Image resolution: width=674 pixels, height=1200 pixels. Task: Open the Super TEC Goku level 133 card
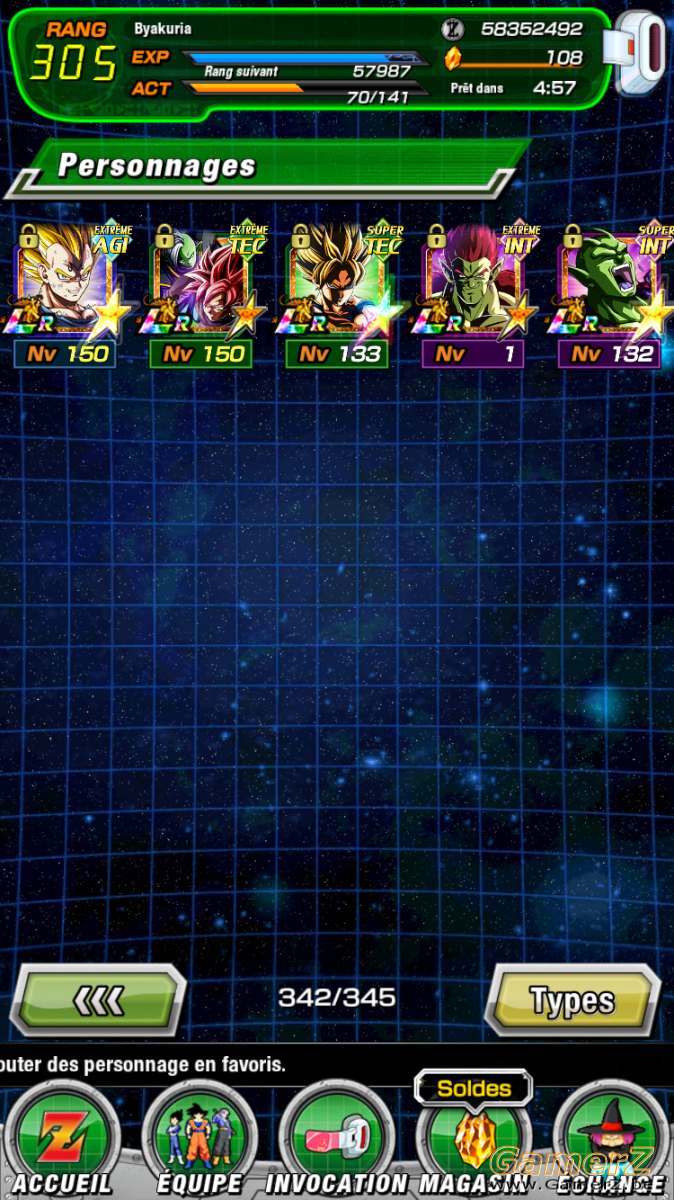tap(338, 295)
